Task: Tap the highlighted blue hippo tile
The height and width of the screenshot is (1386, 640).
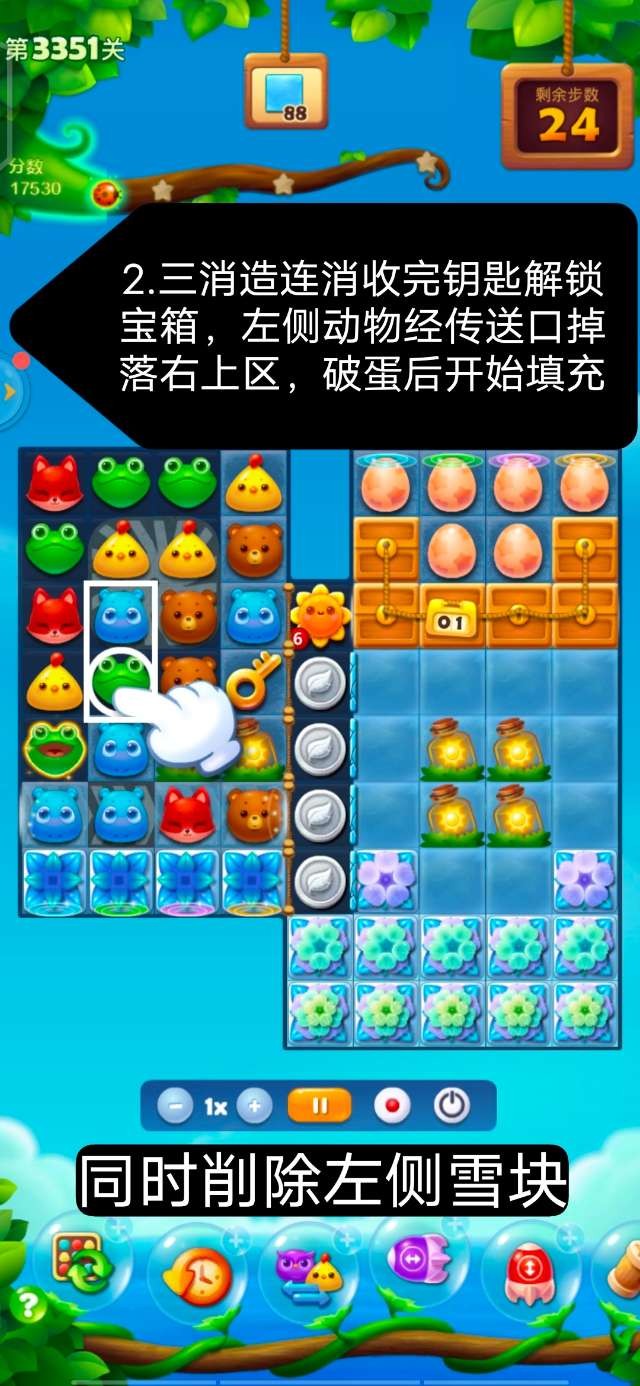Action: pyautogui.click(x=121, y=617)
